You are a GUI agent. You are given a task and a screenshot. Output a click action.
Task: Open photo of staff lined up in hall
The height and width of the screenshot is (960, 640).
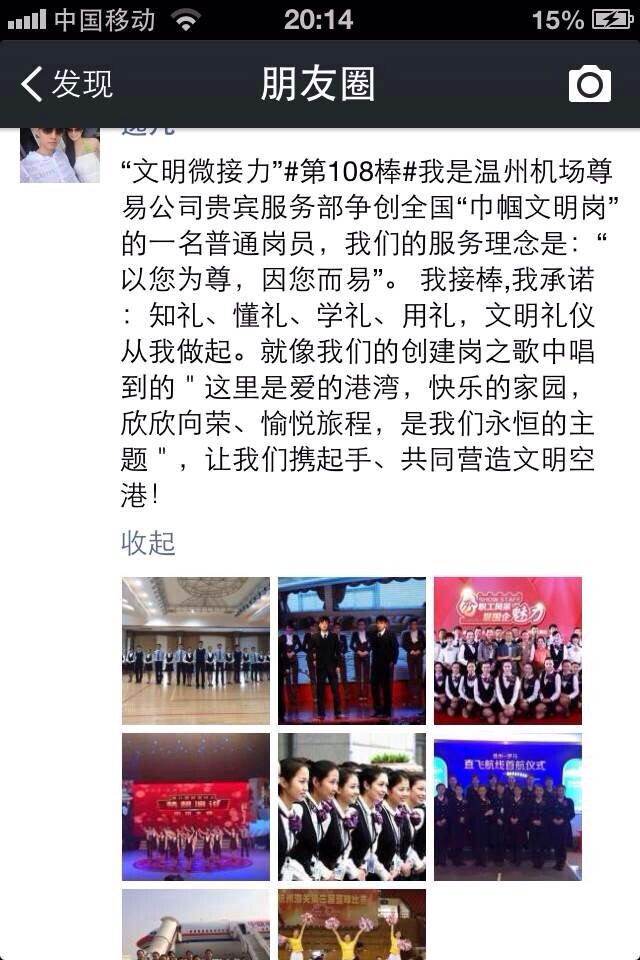point(196,650)
